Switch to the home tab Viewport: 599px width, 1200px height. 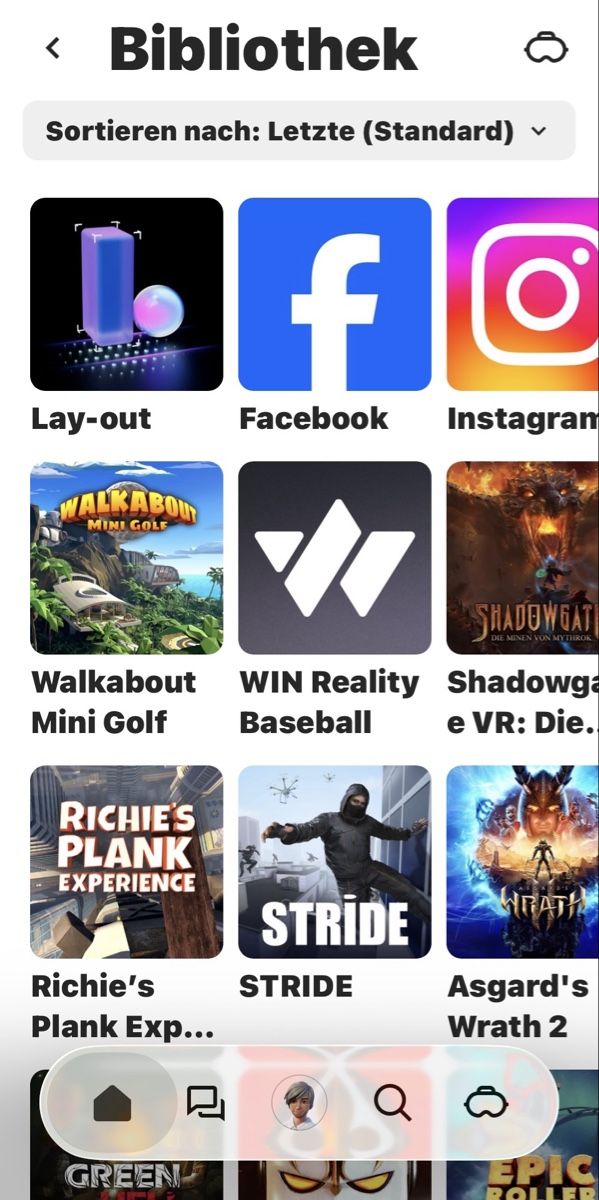coord(112,1104)
